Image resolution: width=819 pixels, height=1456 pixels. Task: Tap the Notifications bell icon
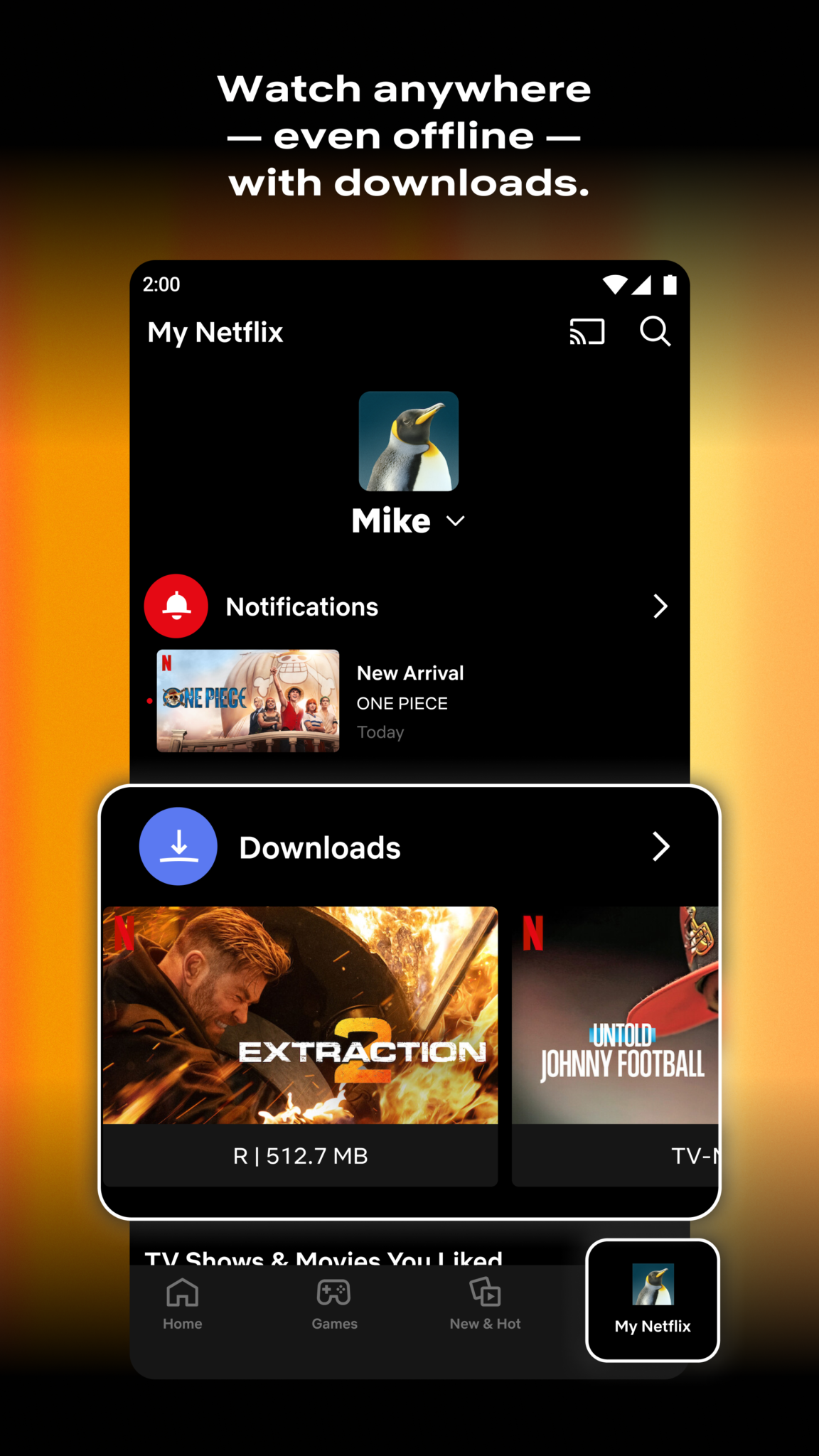[x=176, y=606]
